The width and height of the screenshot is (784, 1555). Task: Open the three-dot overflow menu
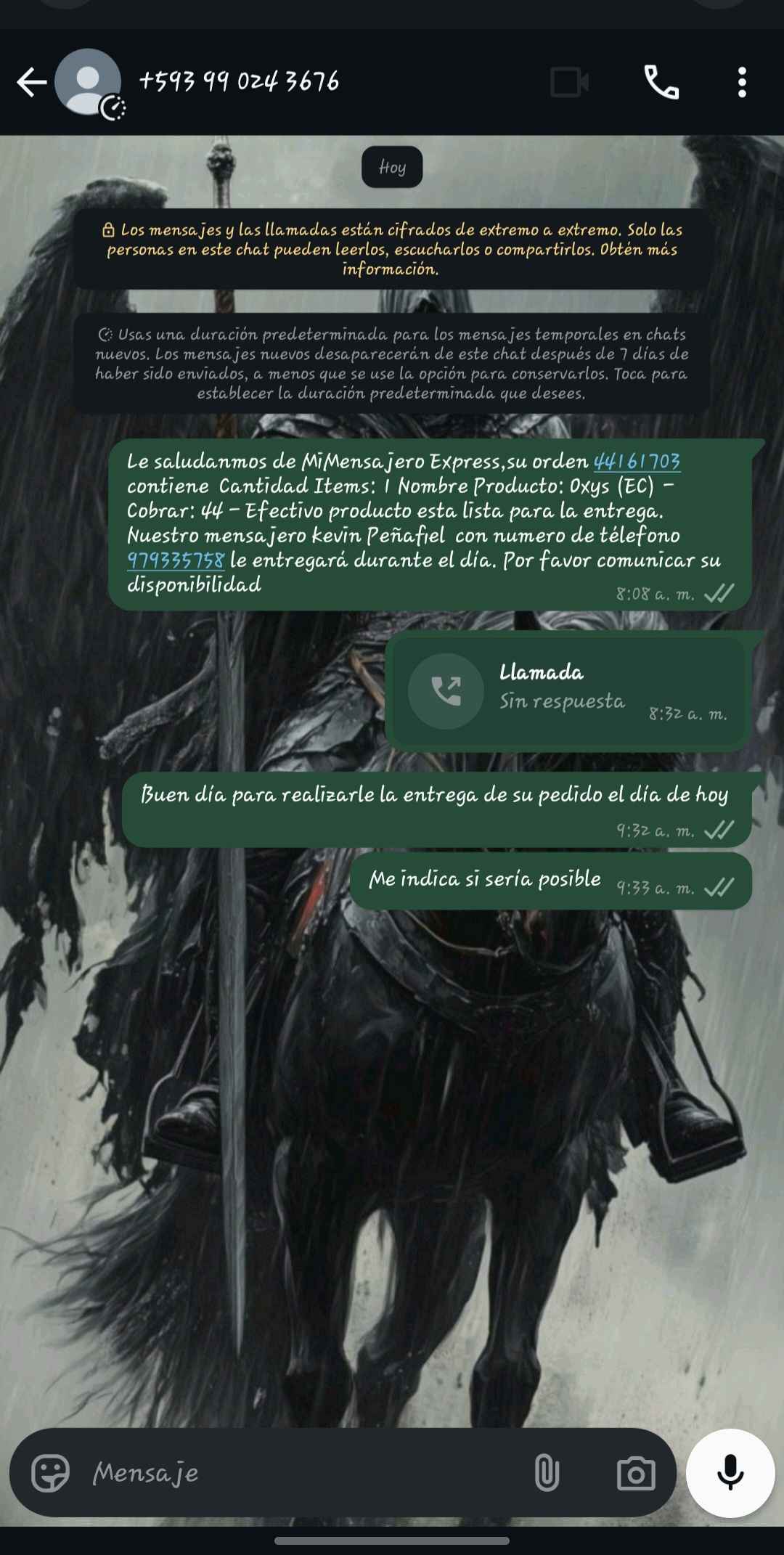[741, 82]
